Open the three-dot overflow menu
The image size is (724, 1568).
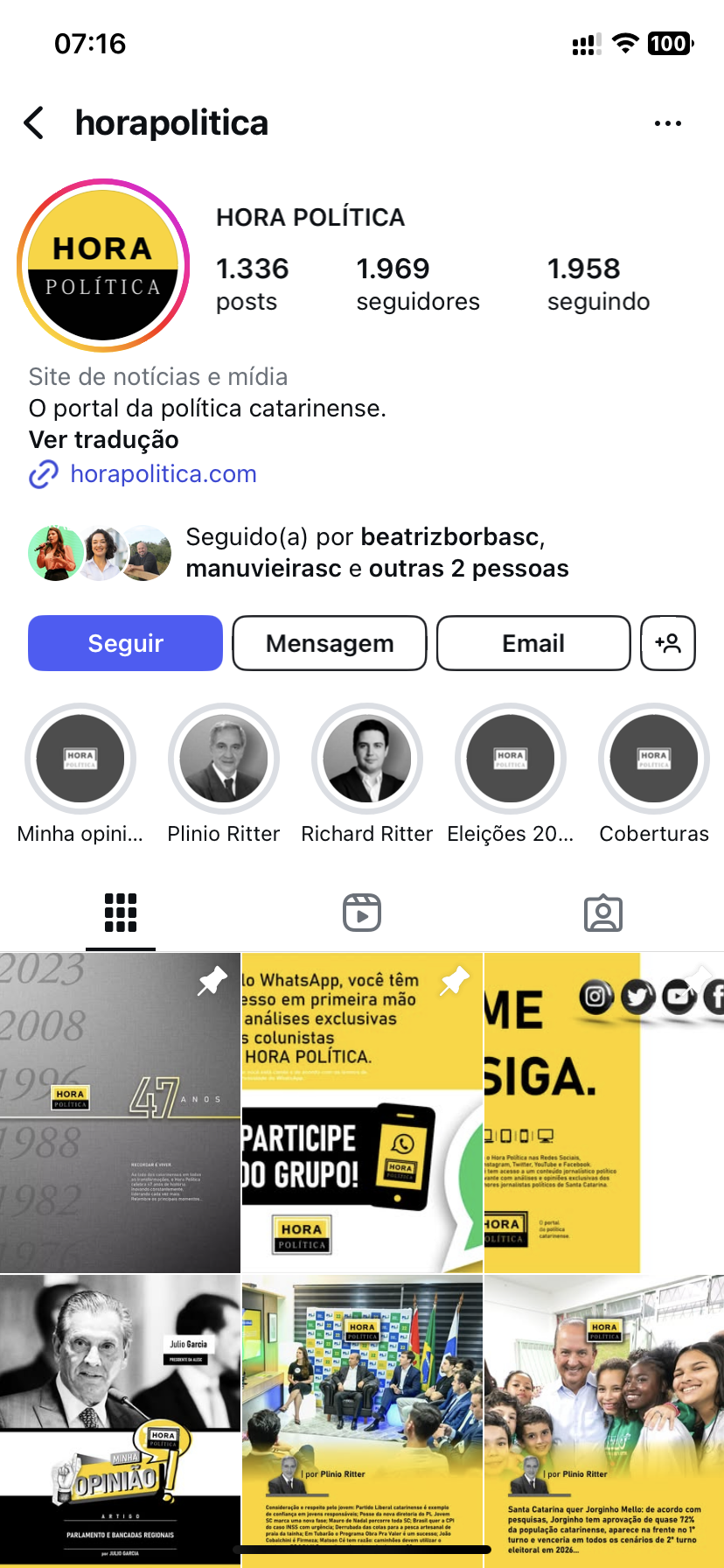point(667,123)
